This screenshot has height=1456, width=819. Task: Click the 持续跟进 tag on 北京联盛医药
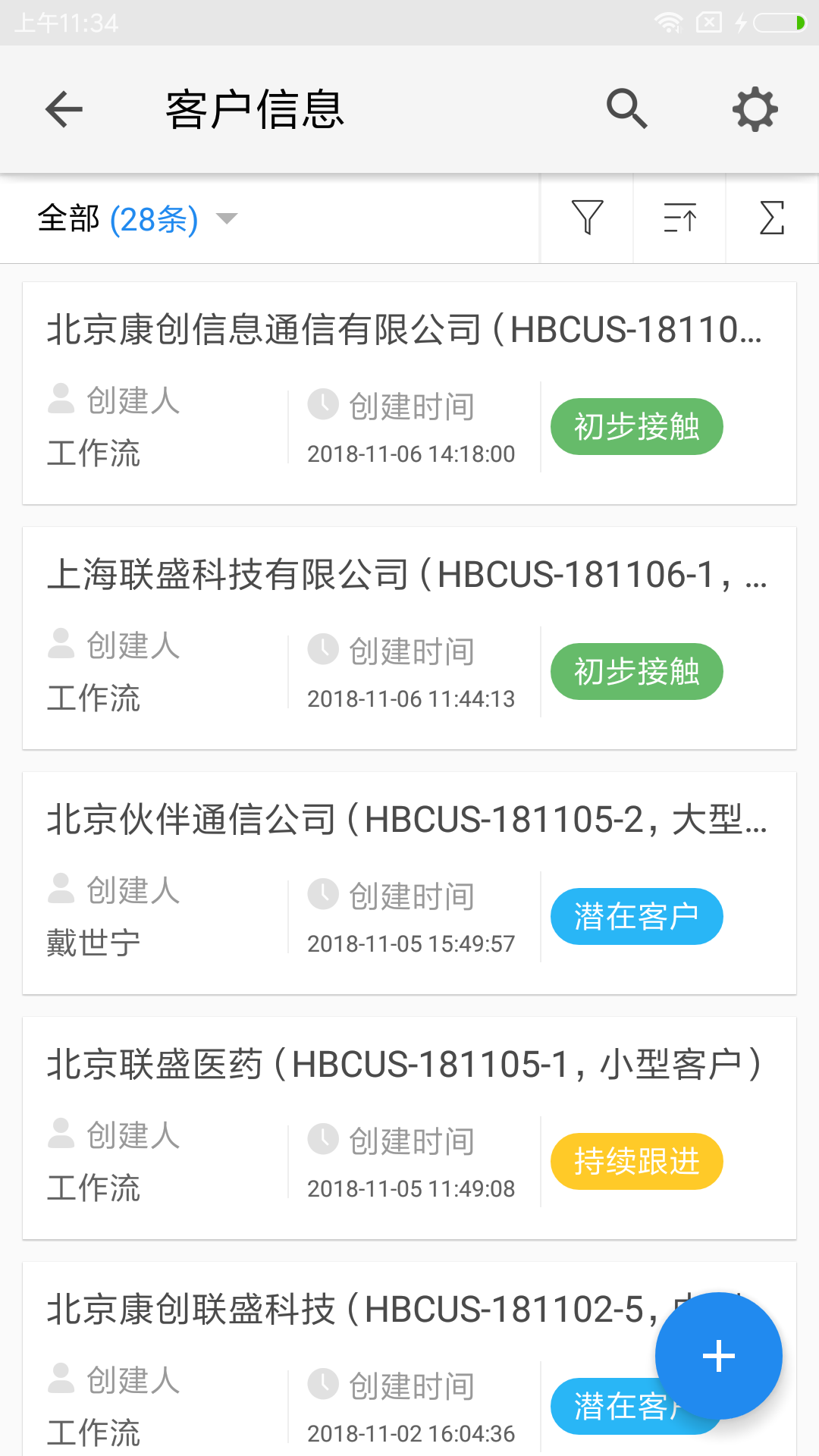pyautogui.click(x=635, y=1161)
